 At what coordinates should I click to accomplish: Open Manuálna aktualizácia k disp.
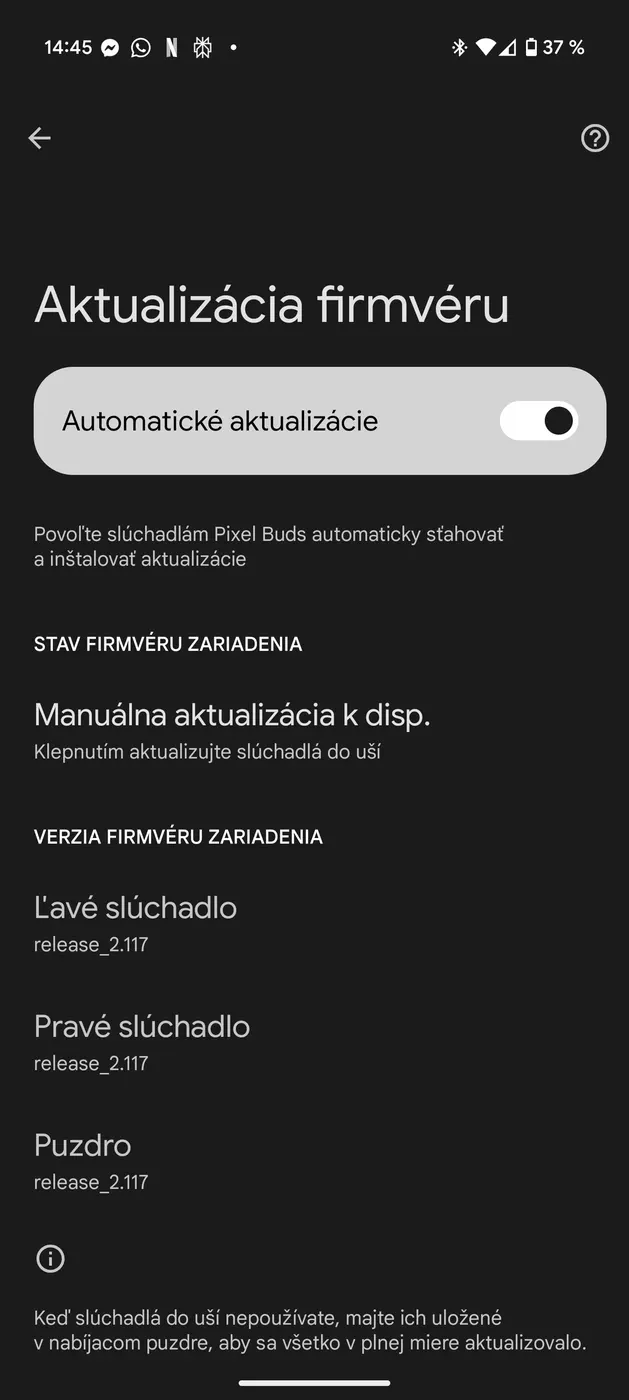[x=232, y=730]
